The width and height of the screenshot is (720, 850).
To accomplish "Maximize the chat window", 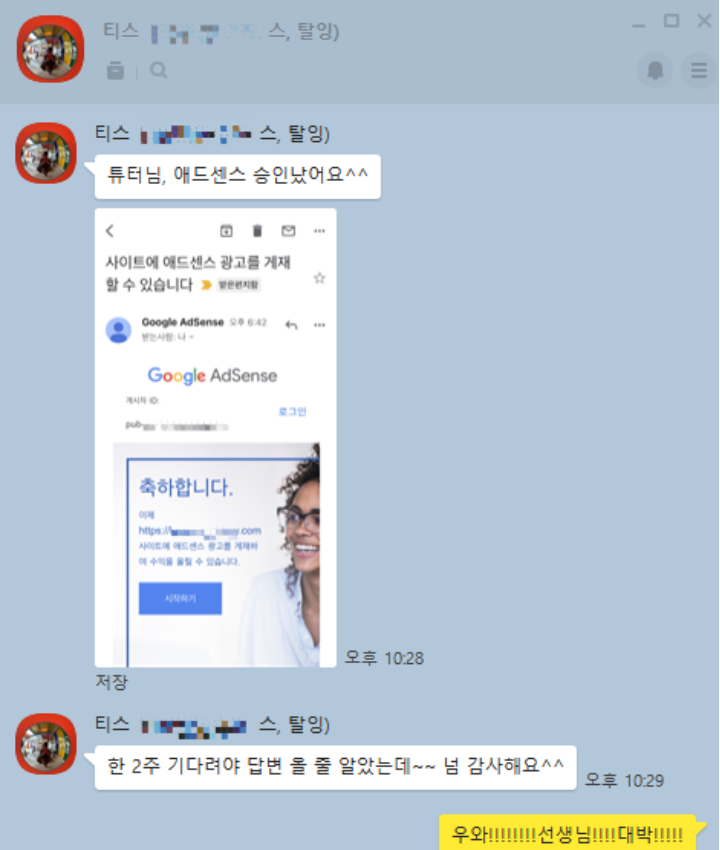I will 672,20.
